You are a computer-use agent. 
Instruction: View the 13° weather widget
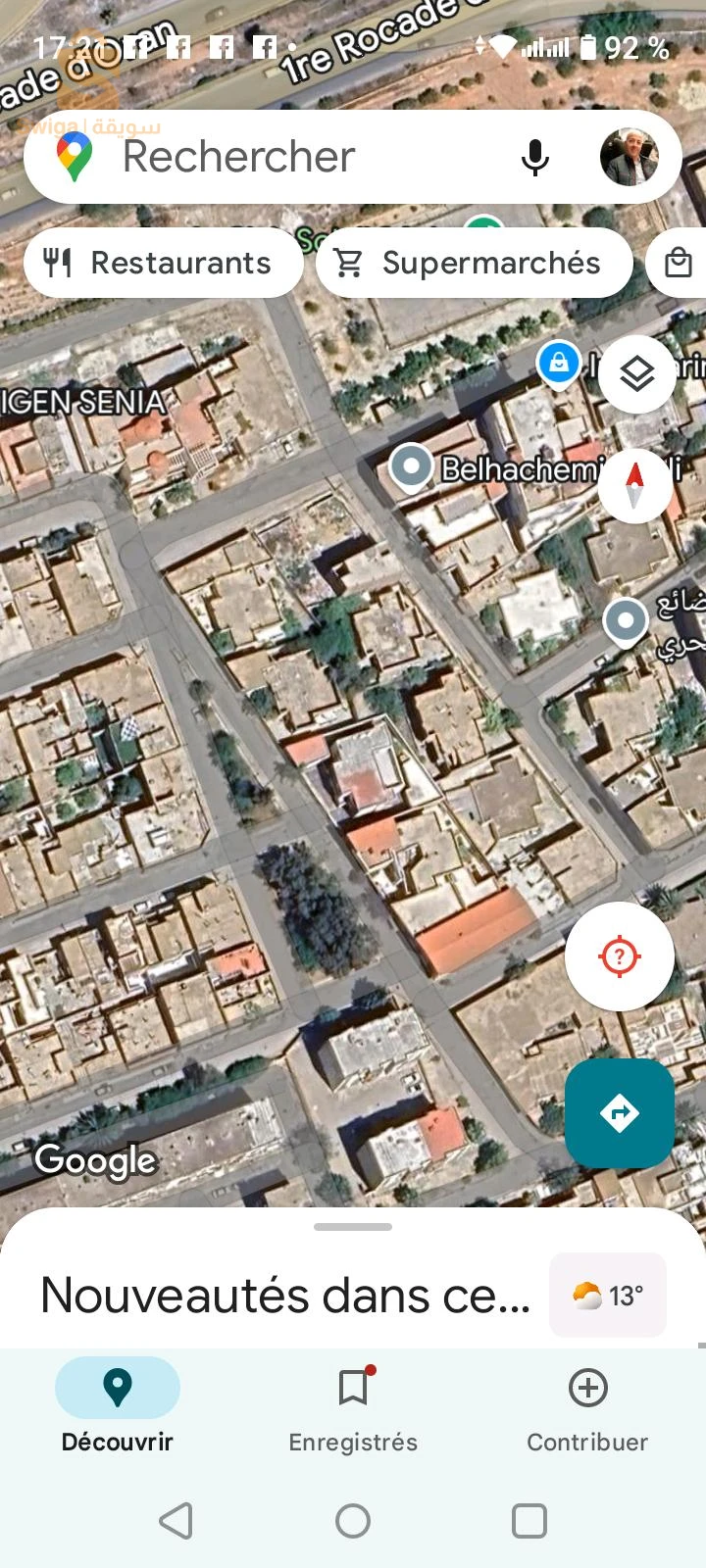click(x=607, y=1296)
